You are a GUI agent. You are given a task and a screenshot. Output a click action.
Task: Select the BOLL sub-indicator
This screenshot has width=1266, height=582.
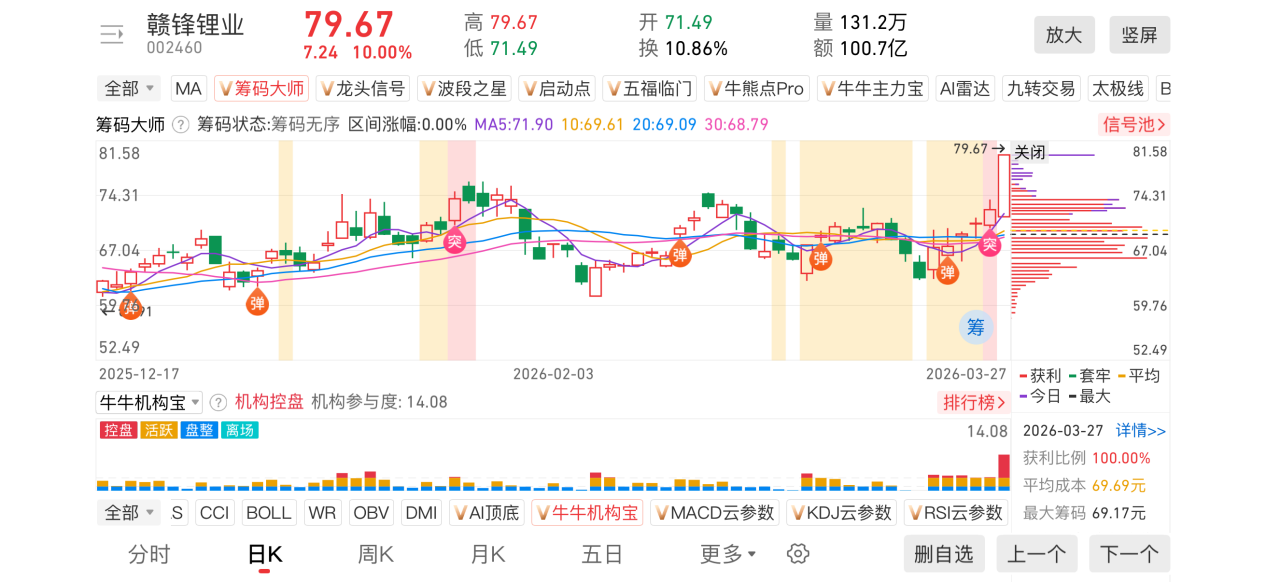click(268, 513)
